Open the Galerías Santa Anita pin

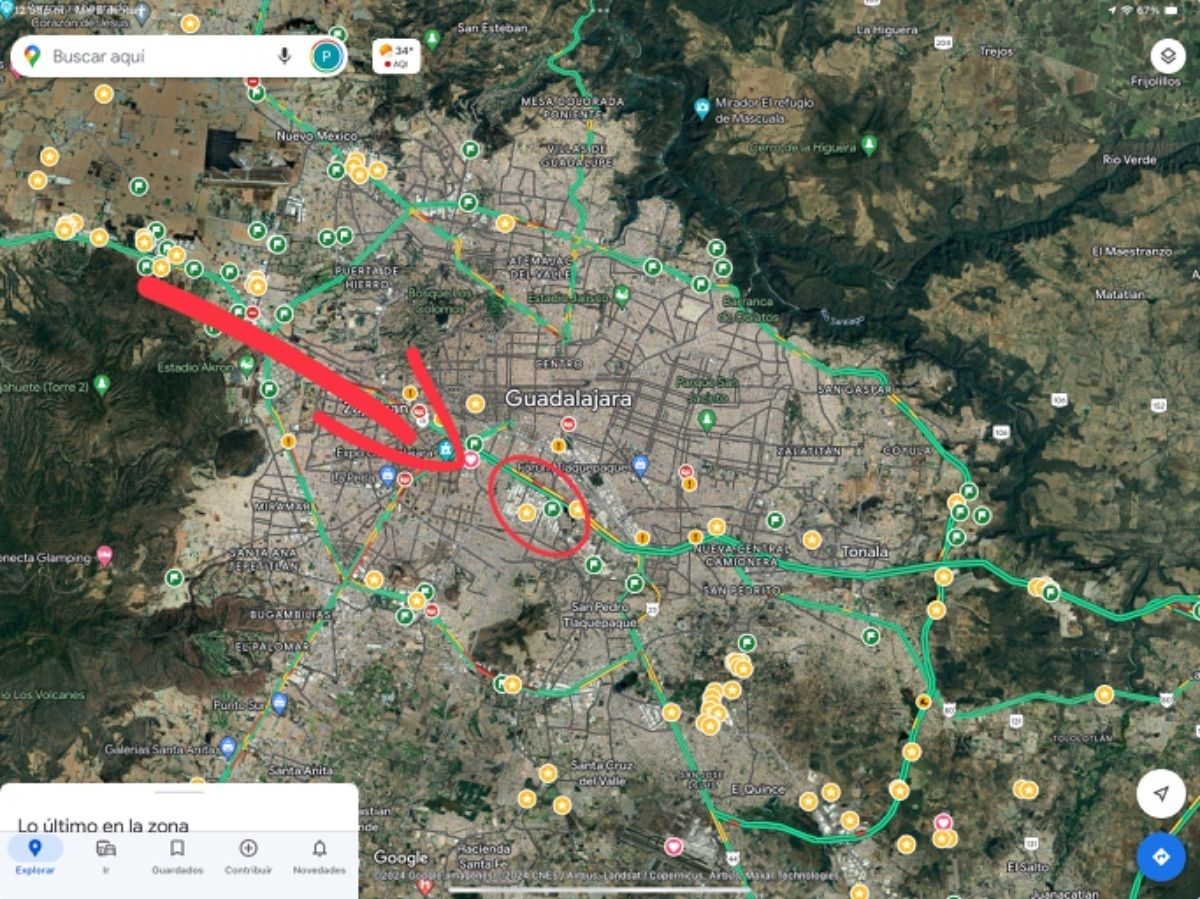click(228, 747)
